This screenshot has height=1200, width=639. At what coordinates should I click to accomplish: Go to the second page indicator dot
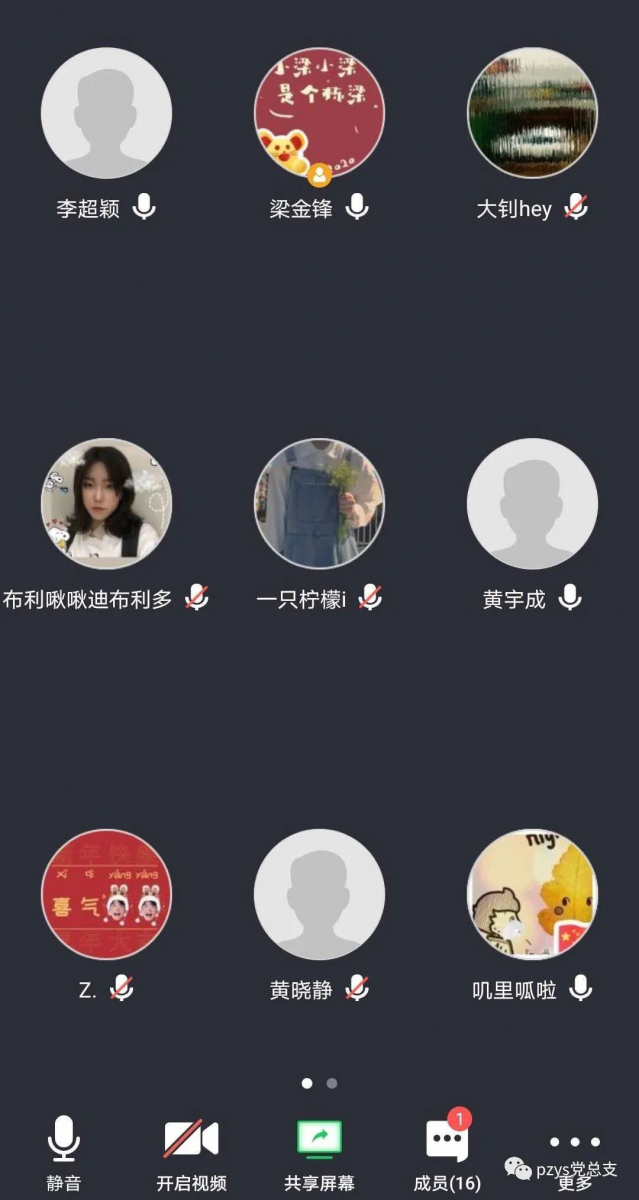[332, 1083]
